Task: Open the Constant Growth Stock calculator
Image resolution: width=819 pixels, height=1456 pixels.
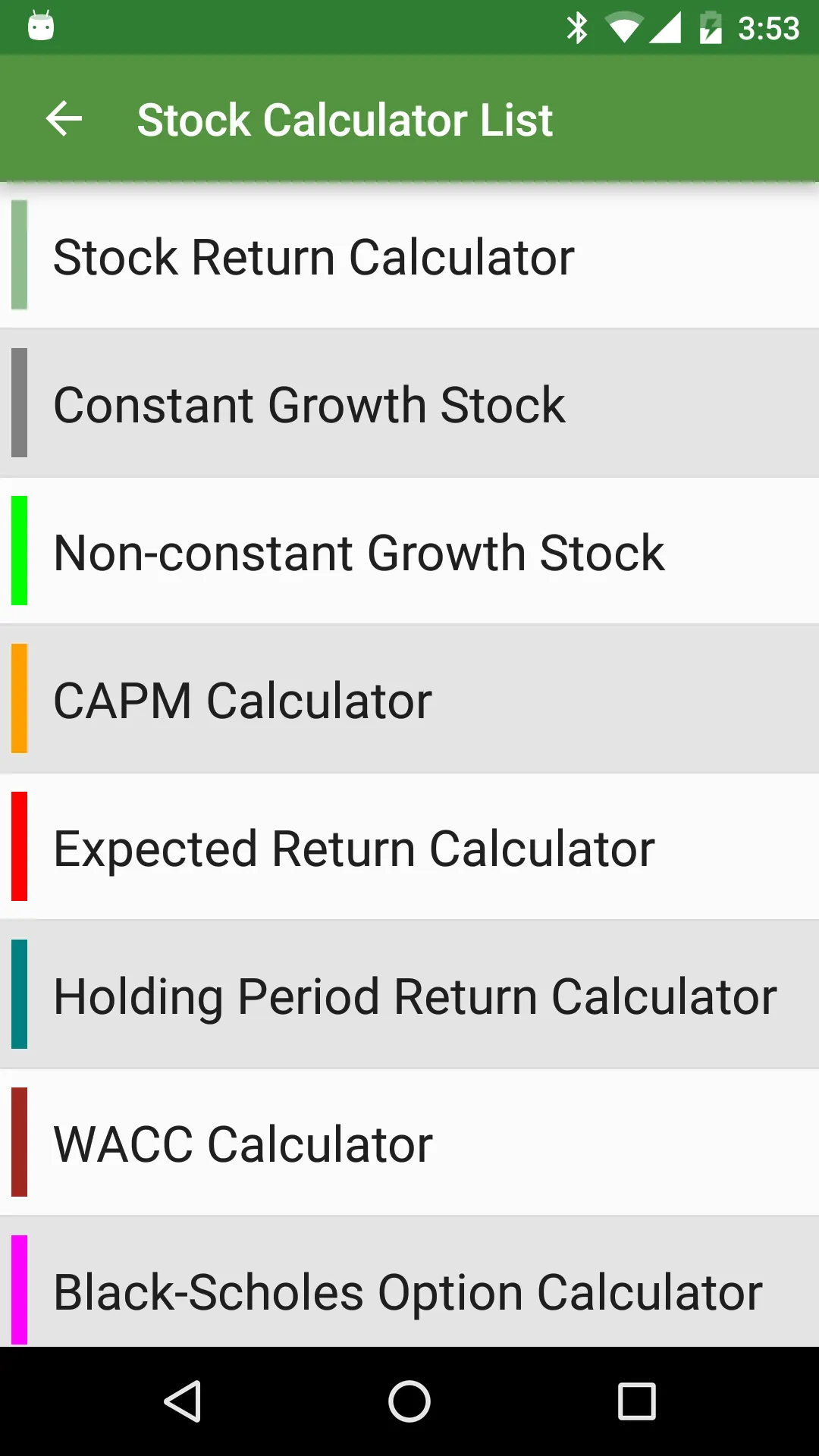Action: (409, 403)
